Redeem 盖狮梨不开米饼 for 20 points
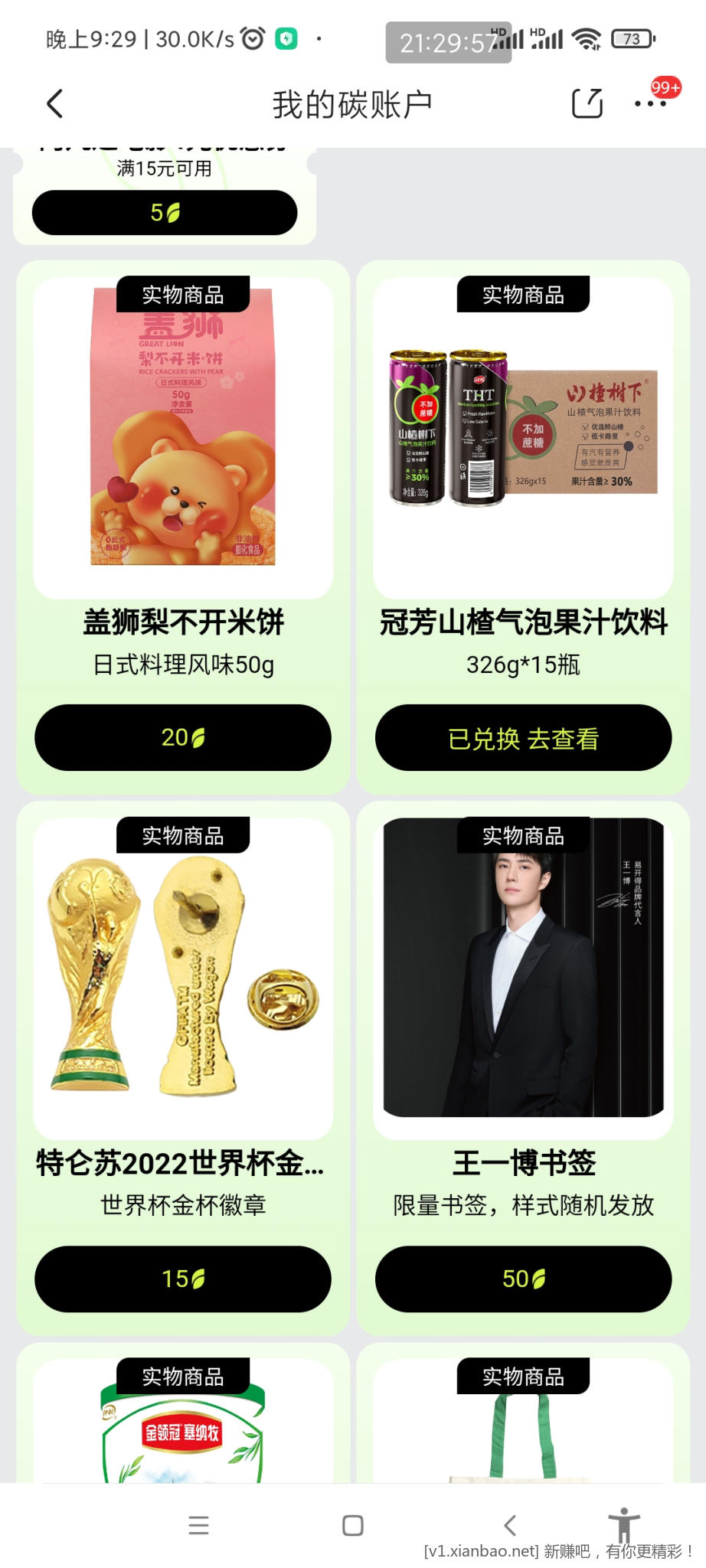706x1568 pixels. (x=183, y=737)
